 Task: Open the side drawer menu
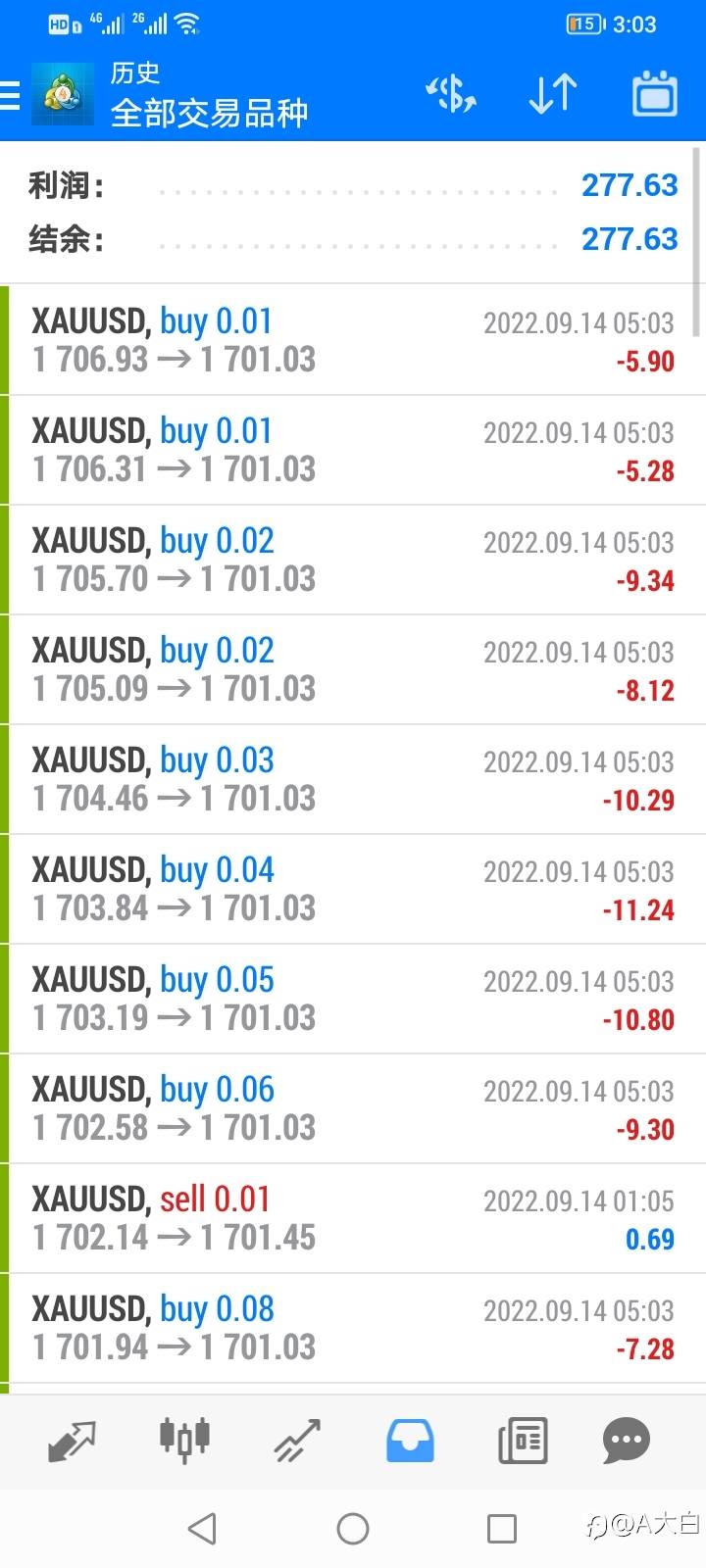(12, 95)
